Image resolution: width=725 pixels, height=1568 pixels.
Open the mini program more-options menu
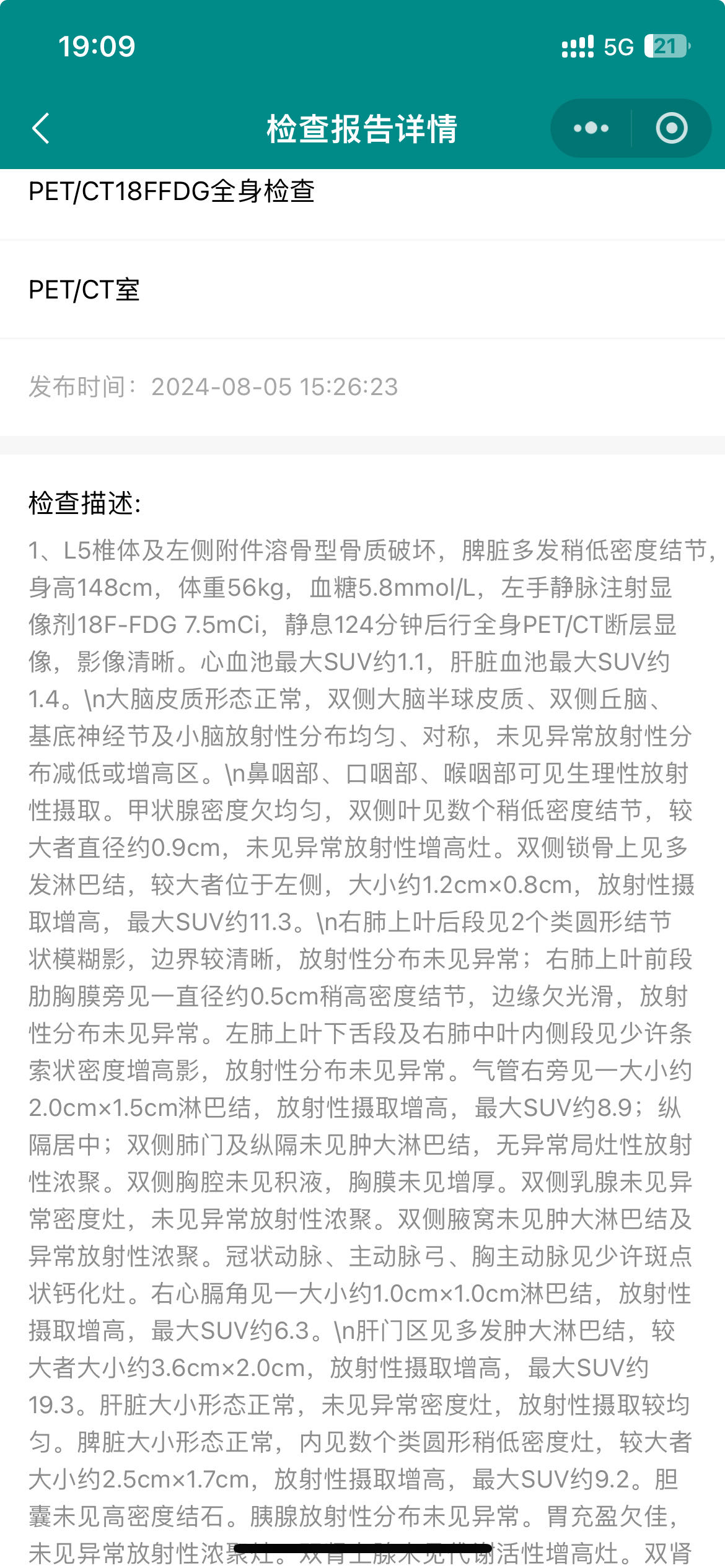[591, 128]
